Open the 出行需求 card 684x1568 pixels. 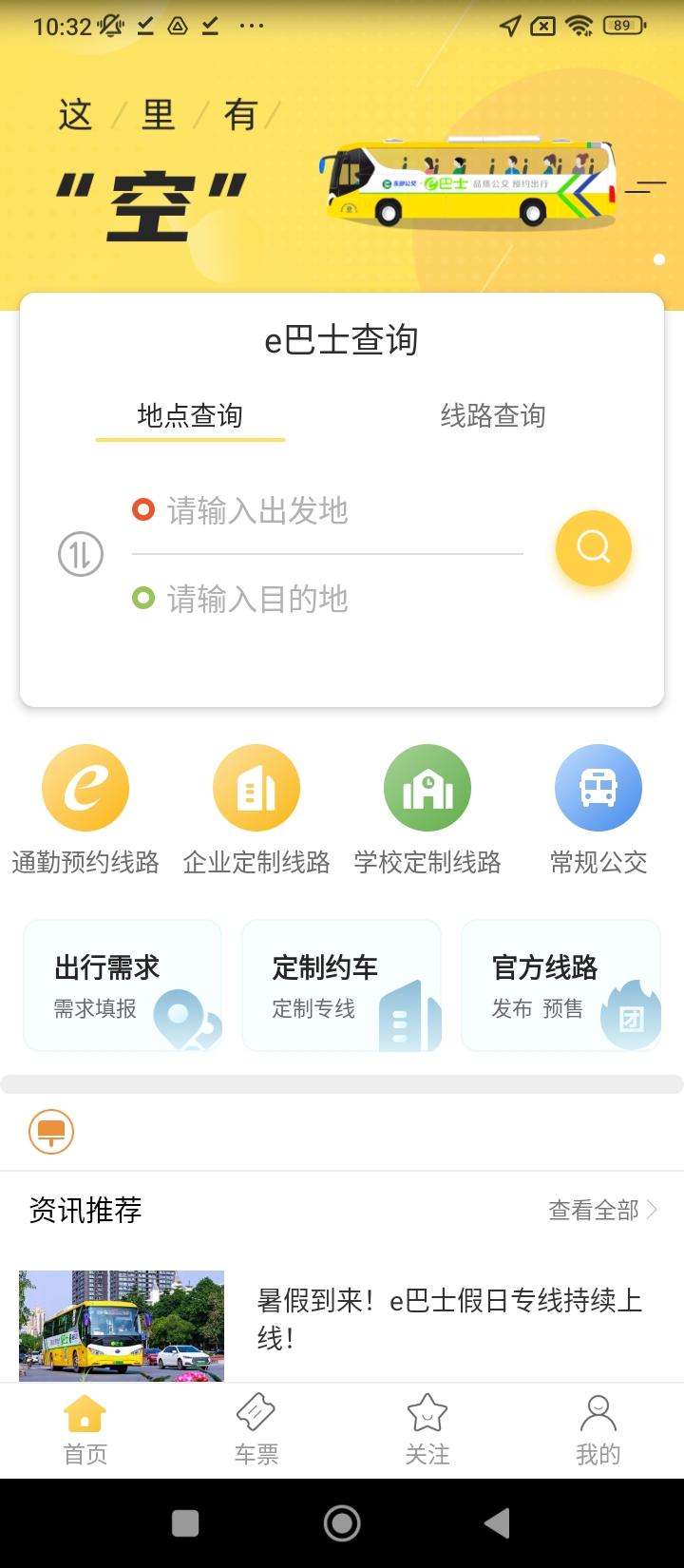click(x=123, y=985)
